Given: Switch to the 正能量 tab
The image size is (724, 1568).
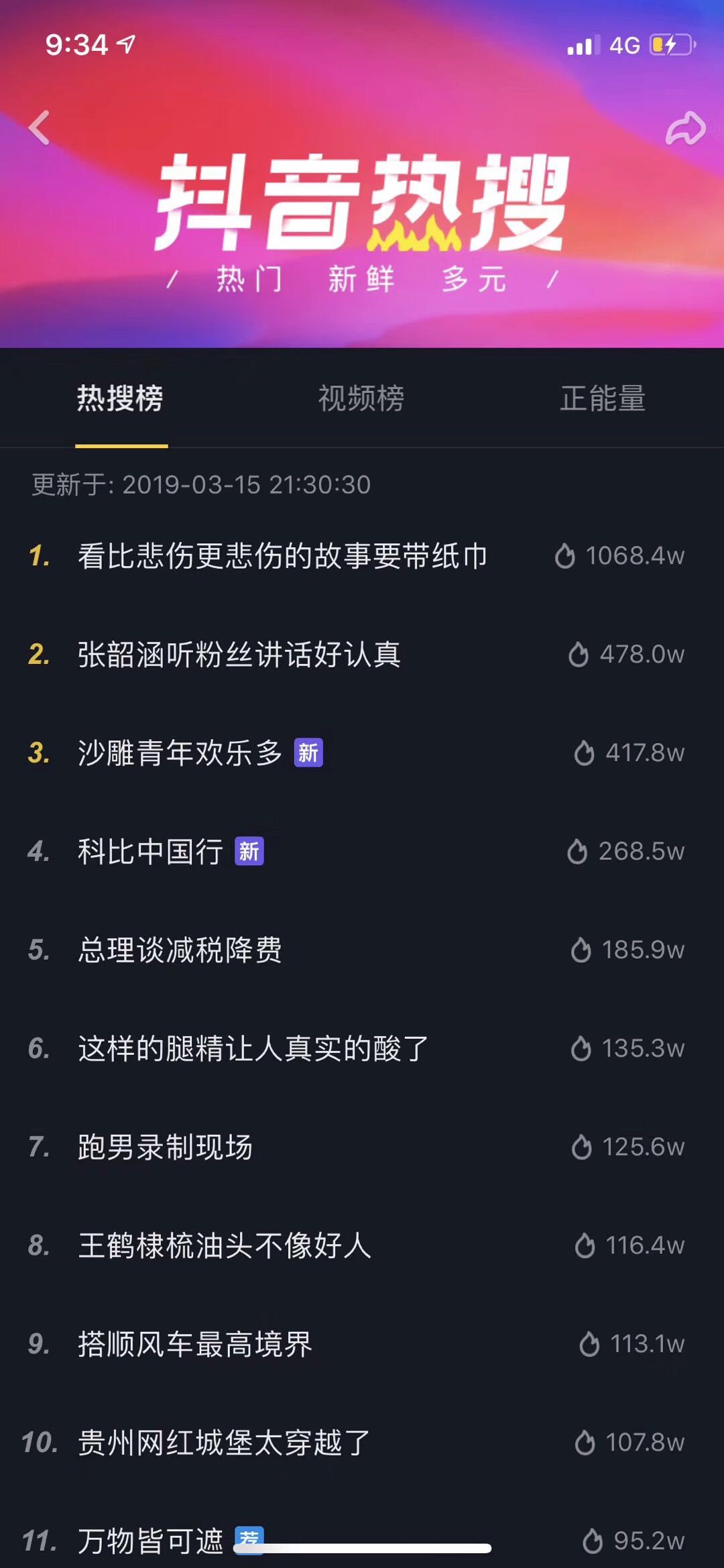Looking at the screenshot, I should tap(603, 398).
